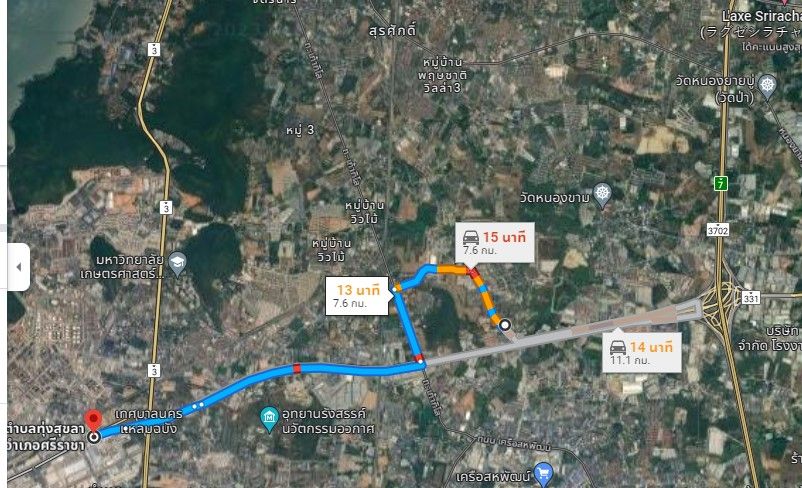802x488 pixels.
Task: Select the 14 นาที 11.1 กม. route
Action: point(644,352)
